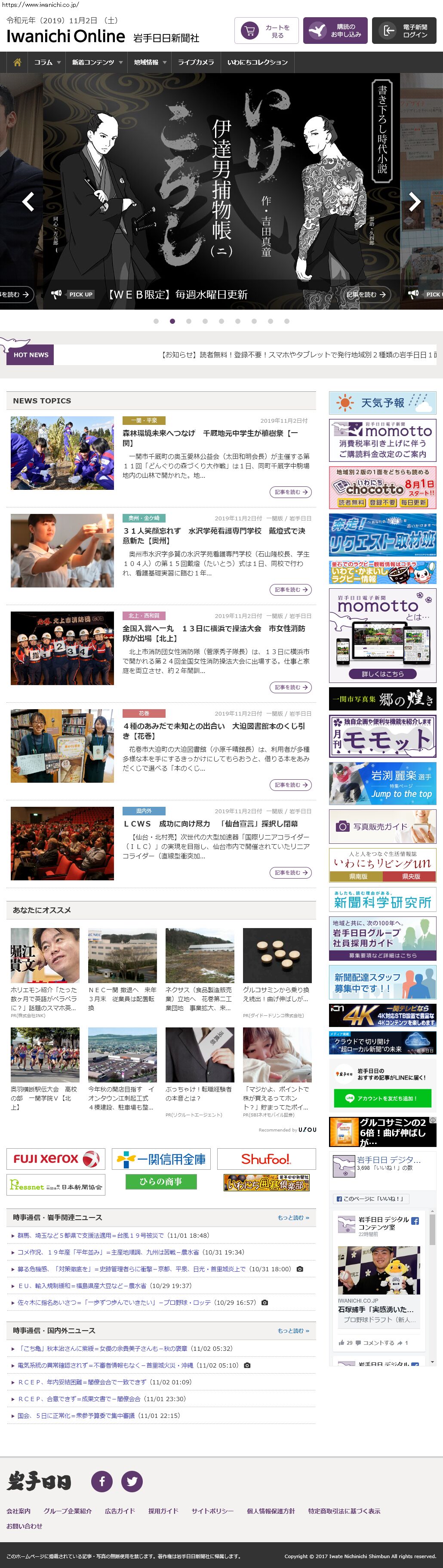The width and height of the screenshot is (443, 1568).
Task: Open the Facebook icon in the footer
Action: pos(102,1481)
